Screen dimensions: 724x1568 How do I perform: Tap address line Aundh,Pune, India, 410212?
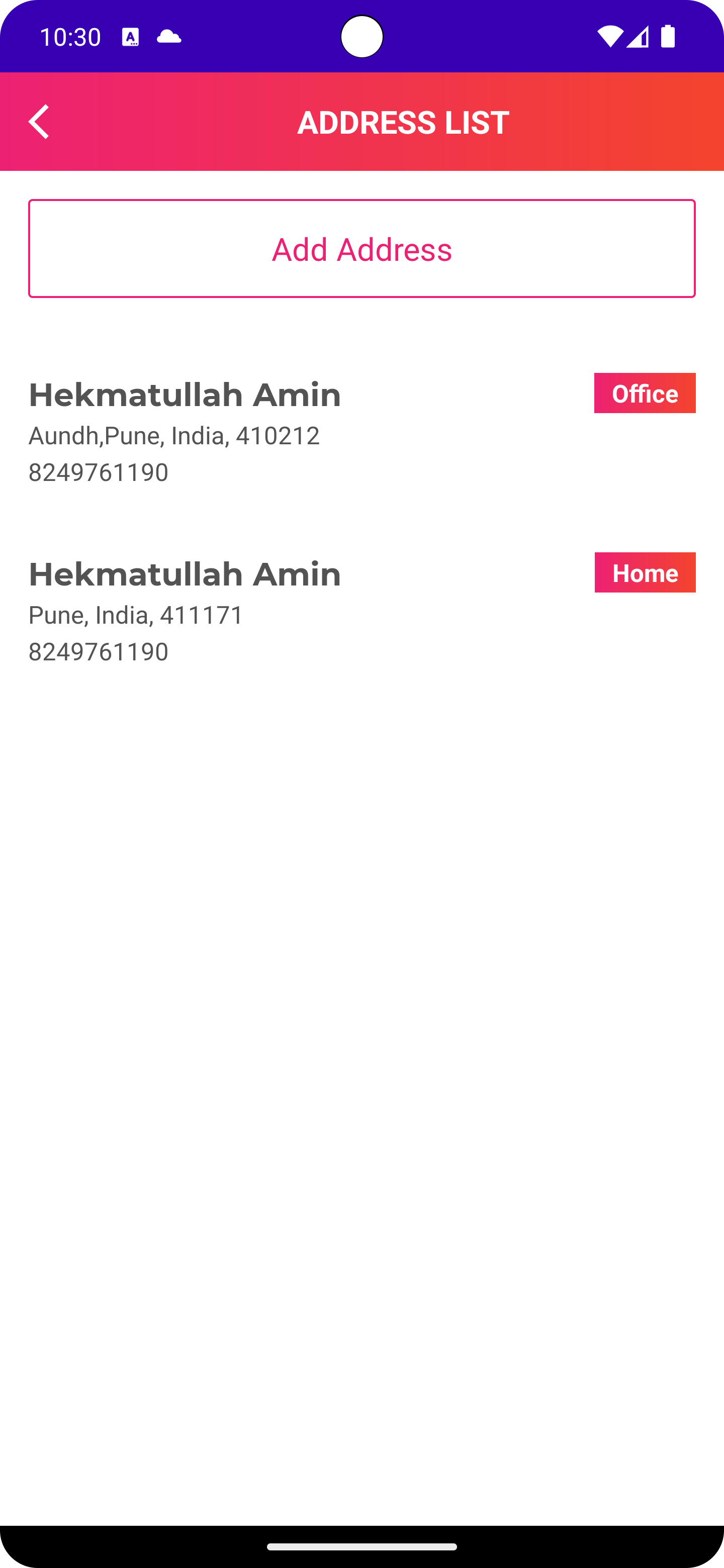173,435
